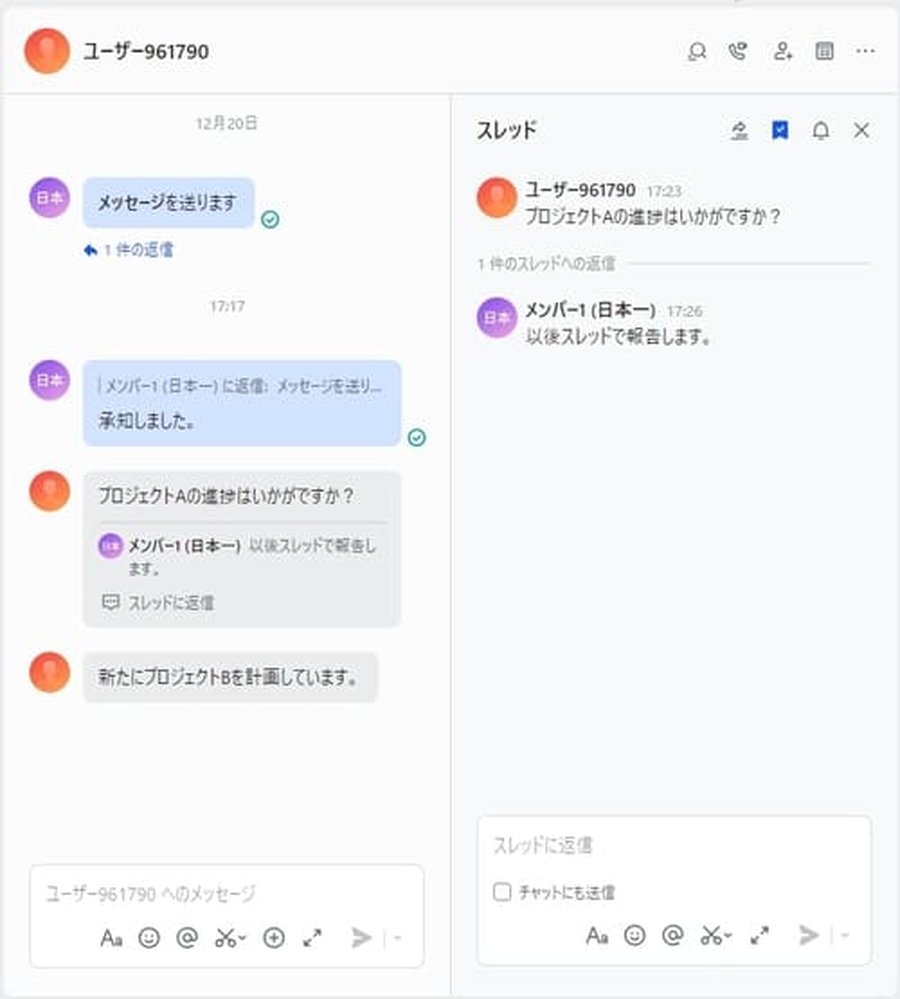
Task: Enable the チャットにも送信 checkbox
Action: [500, 891]
